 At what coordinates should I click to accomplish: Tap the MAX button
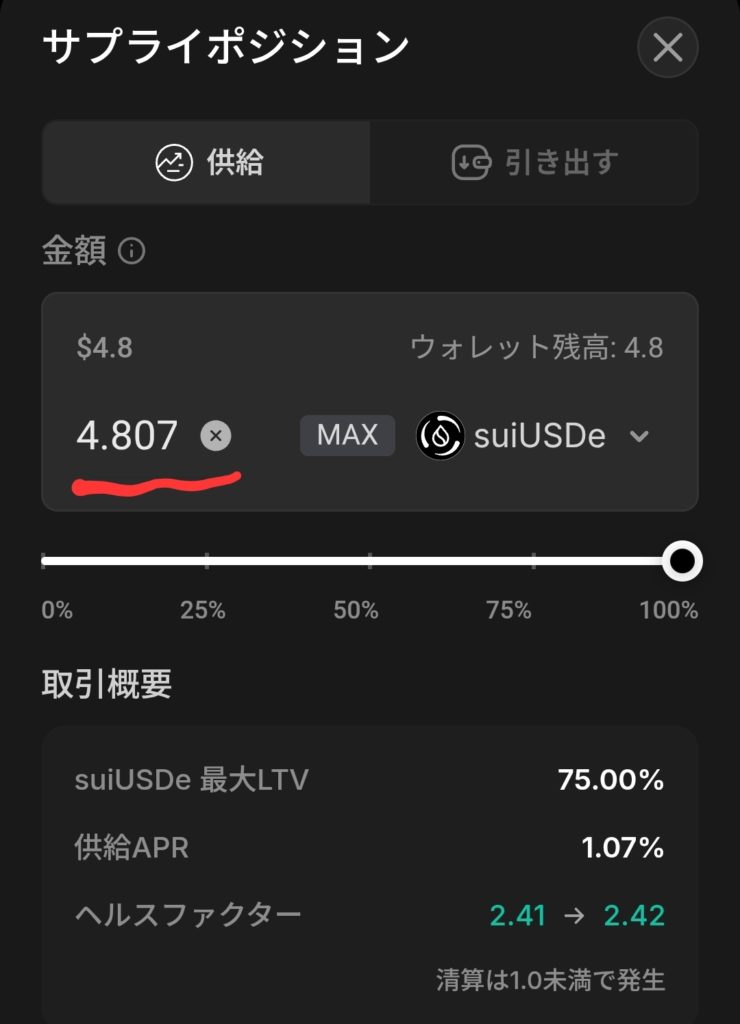click(347, 435)
